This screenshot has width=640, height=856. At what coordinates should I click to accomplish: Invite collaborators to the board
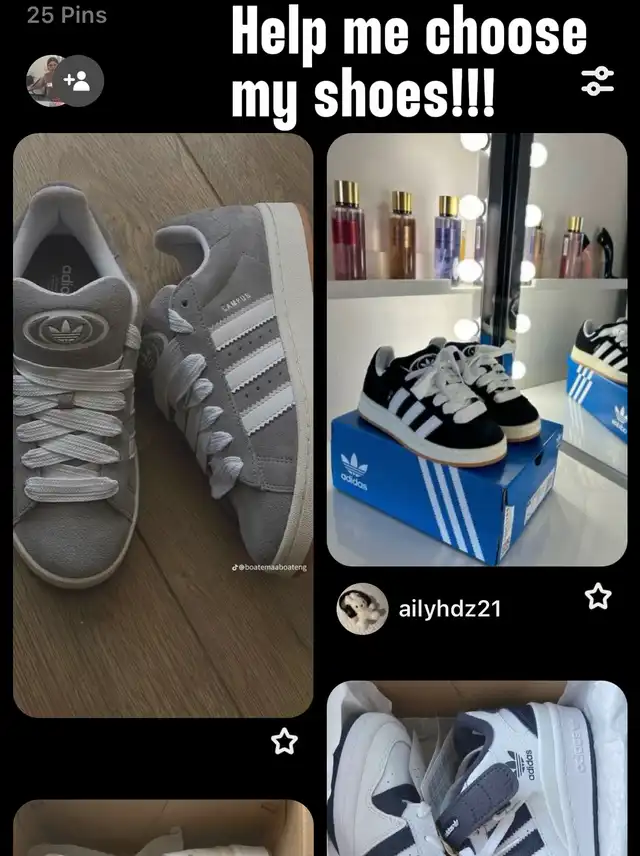[x=77, y=81]
